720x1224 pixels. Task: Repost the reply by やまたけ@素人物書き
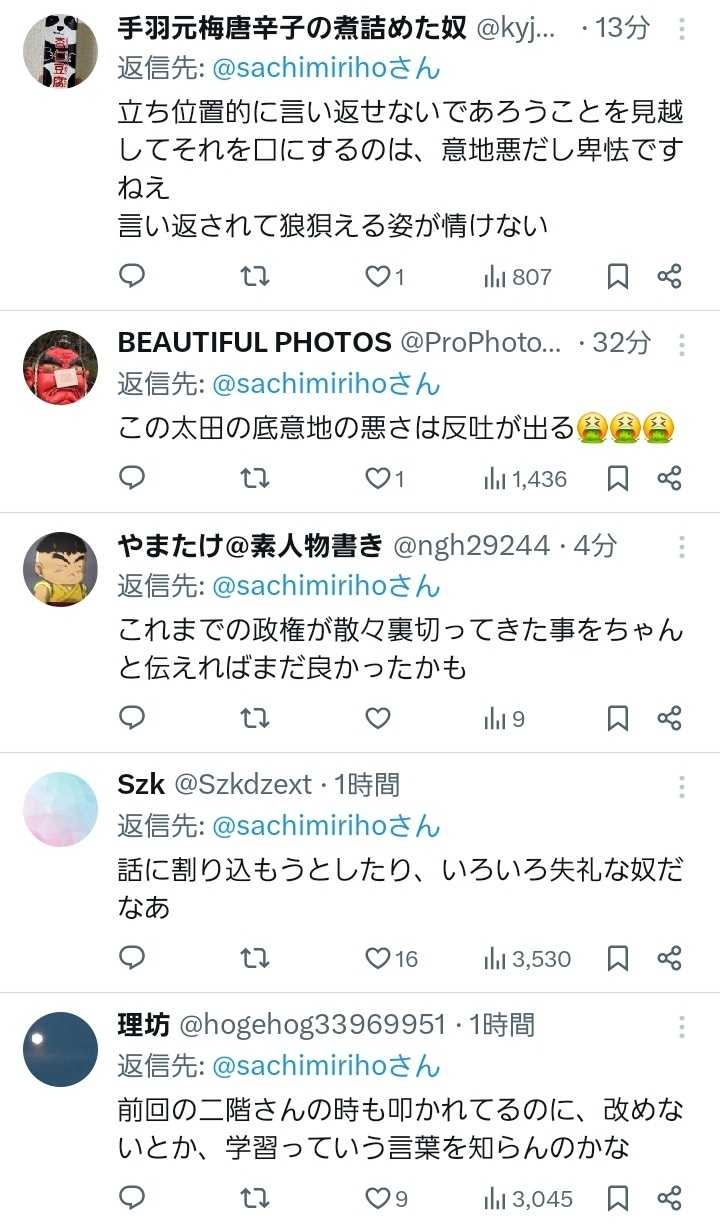[255, 718]
